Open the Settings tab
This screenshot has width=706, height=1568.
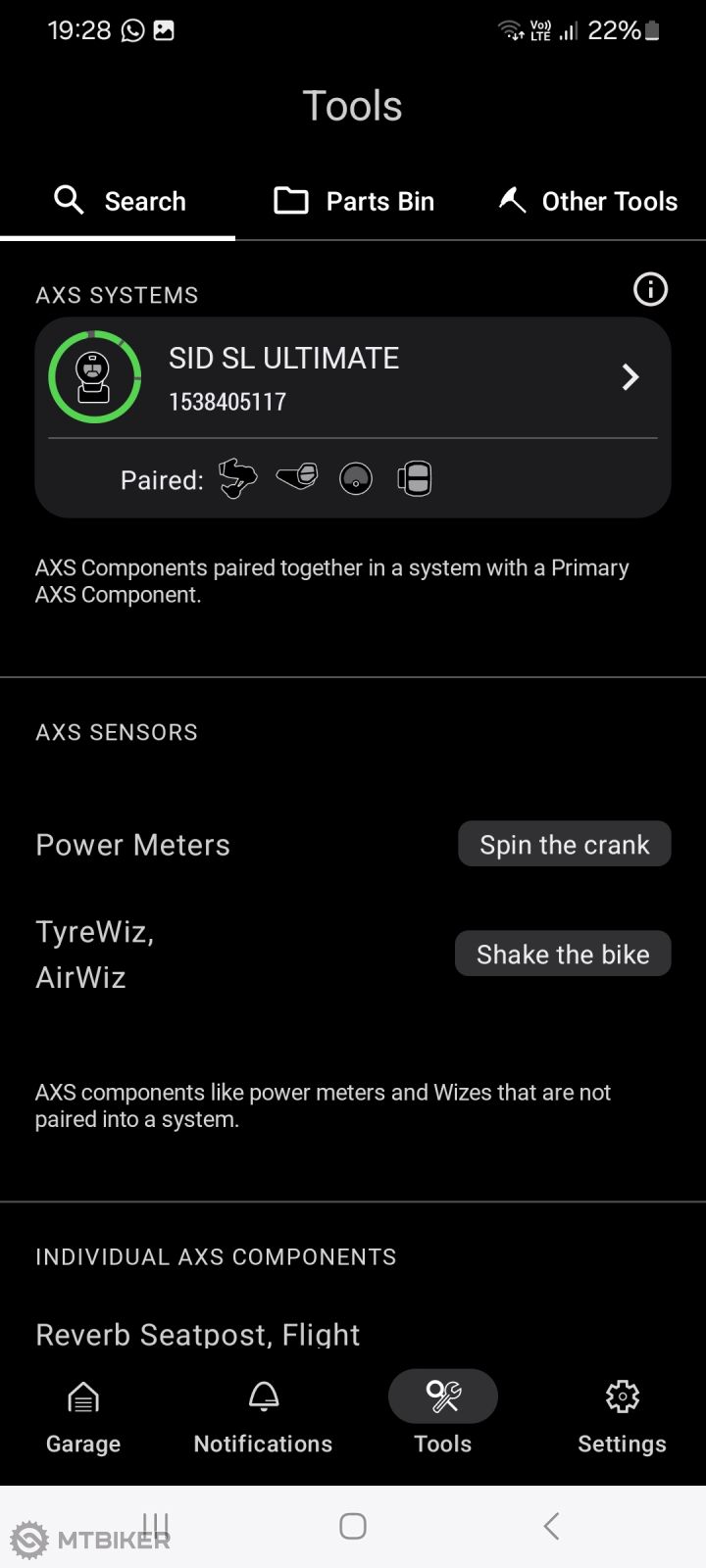pyautogui.click(x=622, y=1416)
